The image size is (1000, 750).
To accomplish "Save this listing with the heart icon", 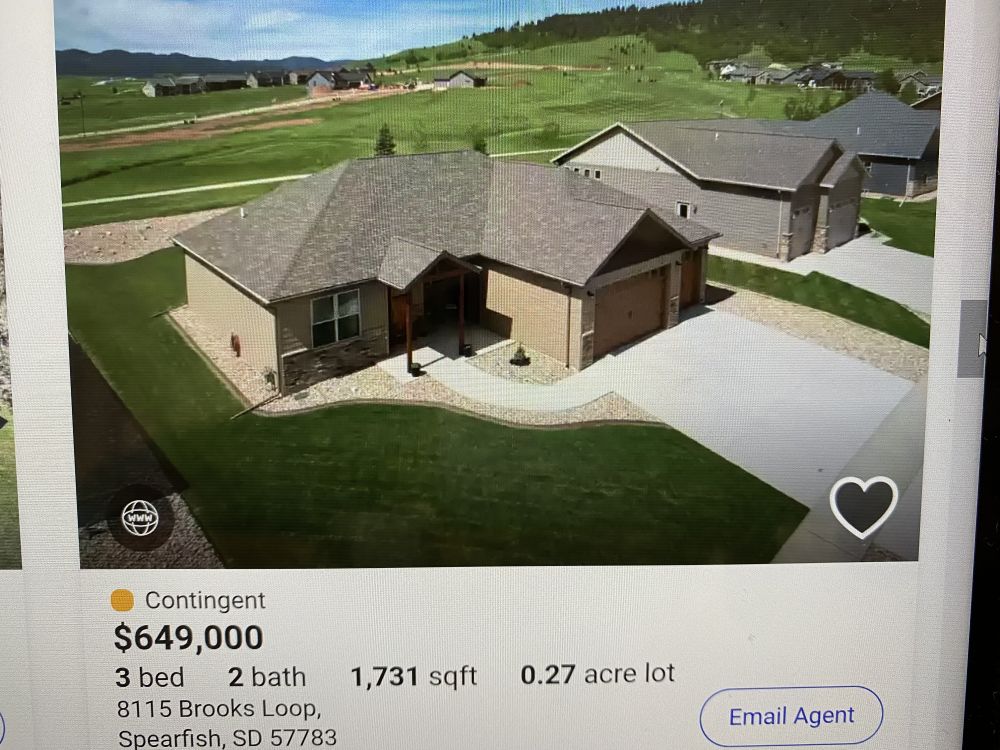I will point(864,506).
